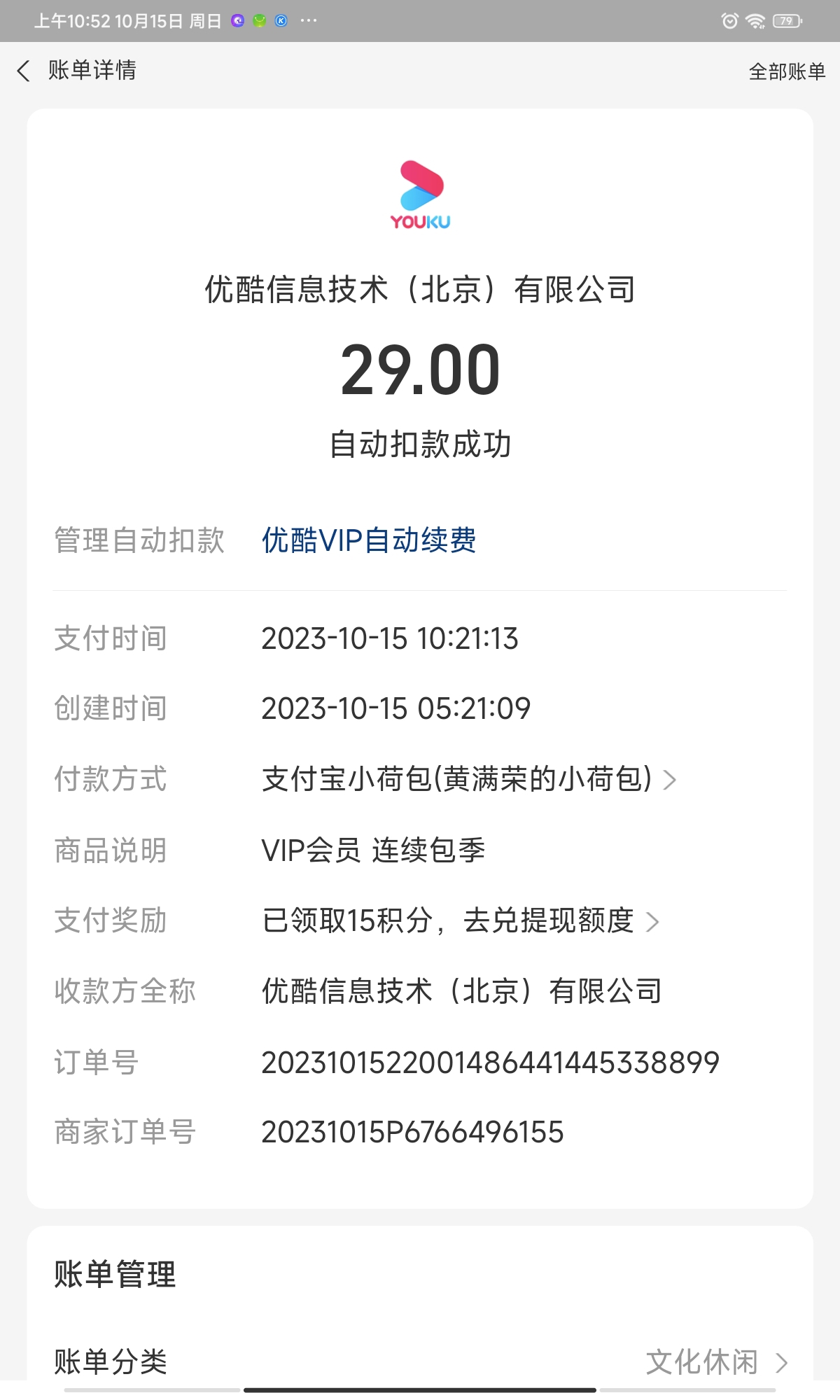Change 账单分类 from 文化休闲
The height and width of the screenshot is (1400, 840).
pyautogui.click(x=420, y=1362)
